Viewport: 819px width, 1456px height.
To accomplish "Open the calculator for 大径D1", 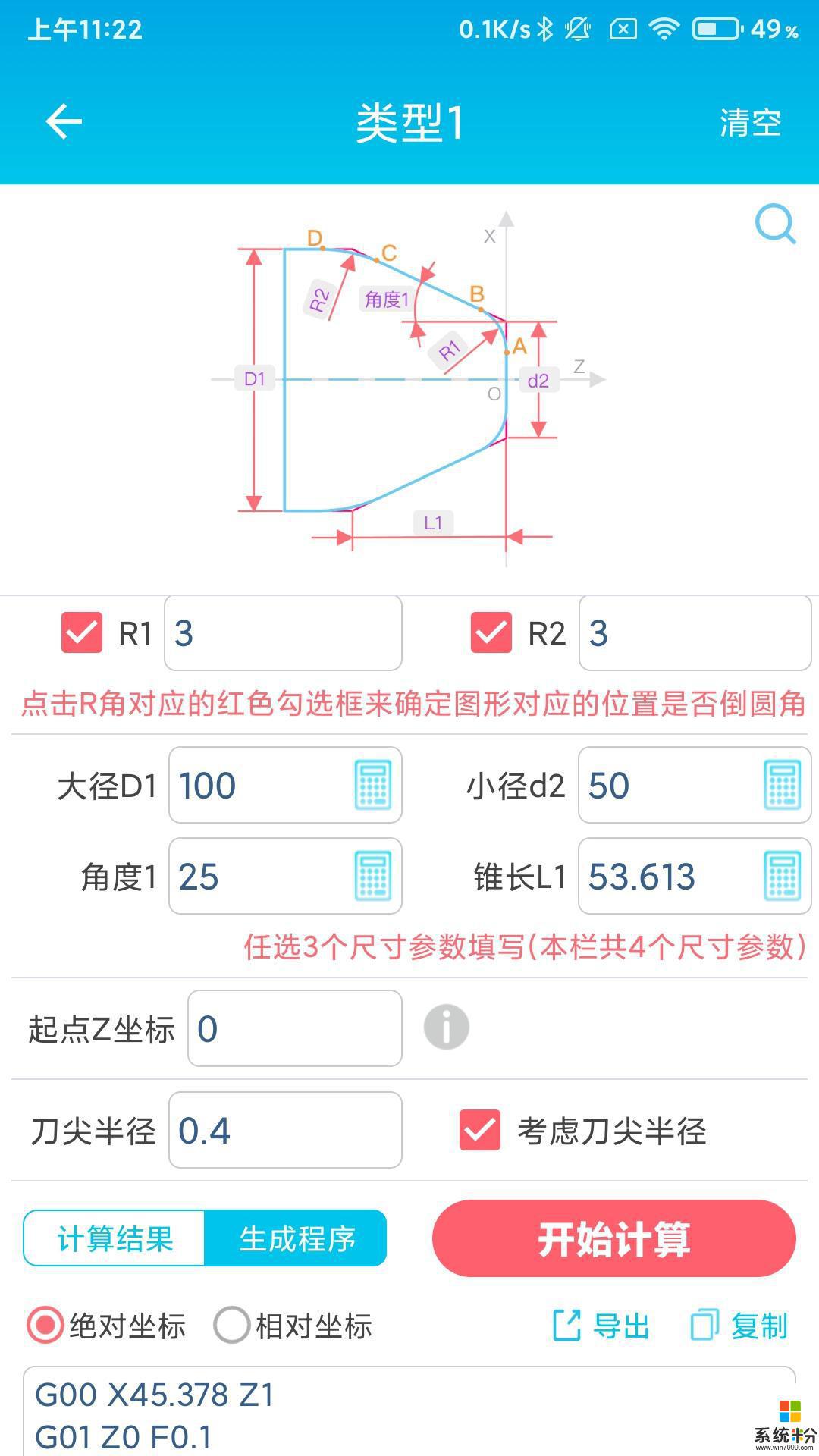I will 373,785.
